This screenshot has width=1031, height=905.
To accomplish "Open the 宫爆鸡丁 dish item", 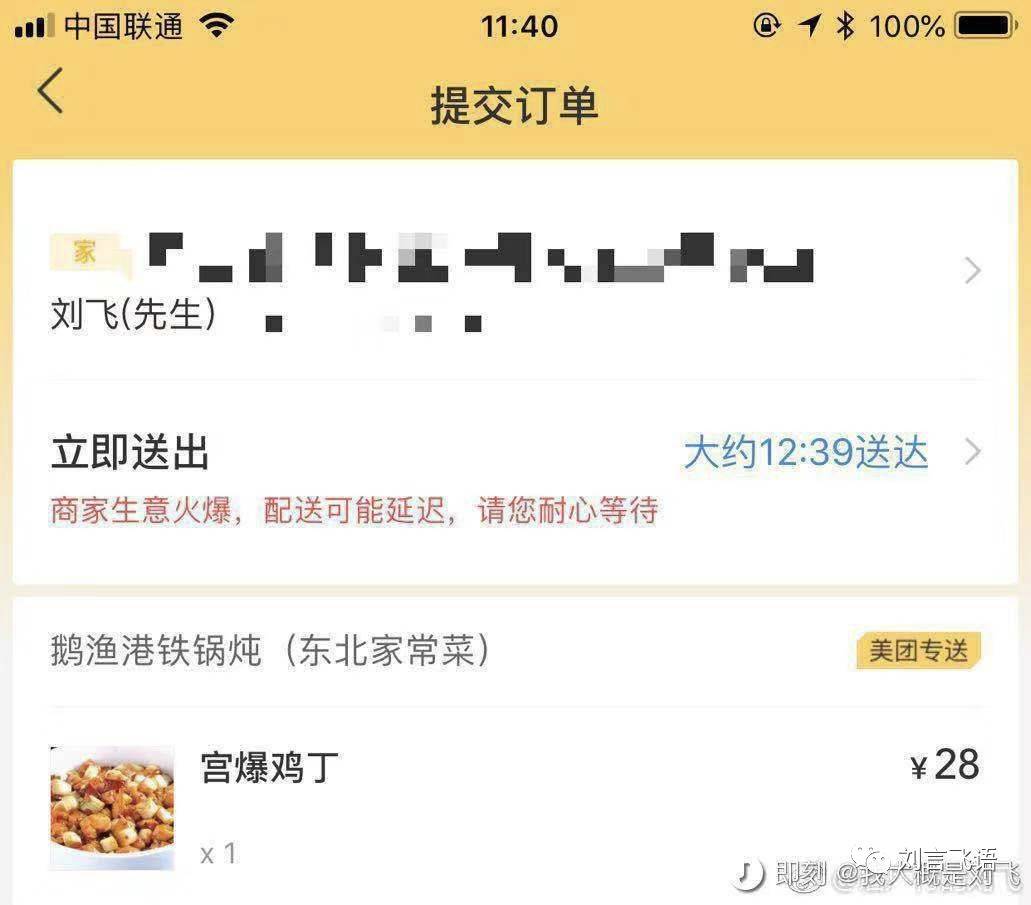I will [x=270, y=768].
